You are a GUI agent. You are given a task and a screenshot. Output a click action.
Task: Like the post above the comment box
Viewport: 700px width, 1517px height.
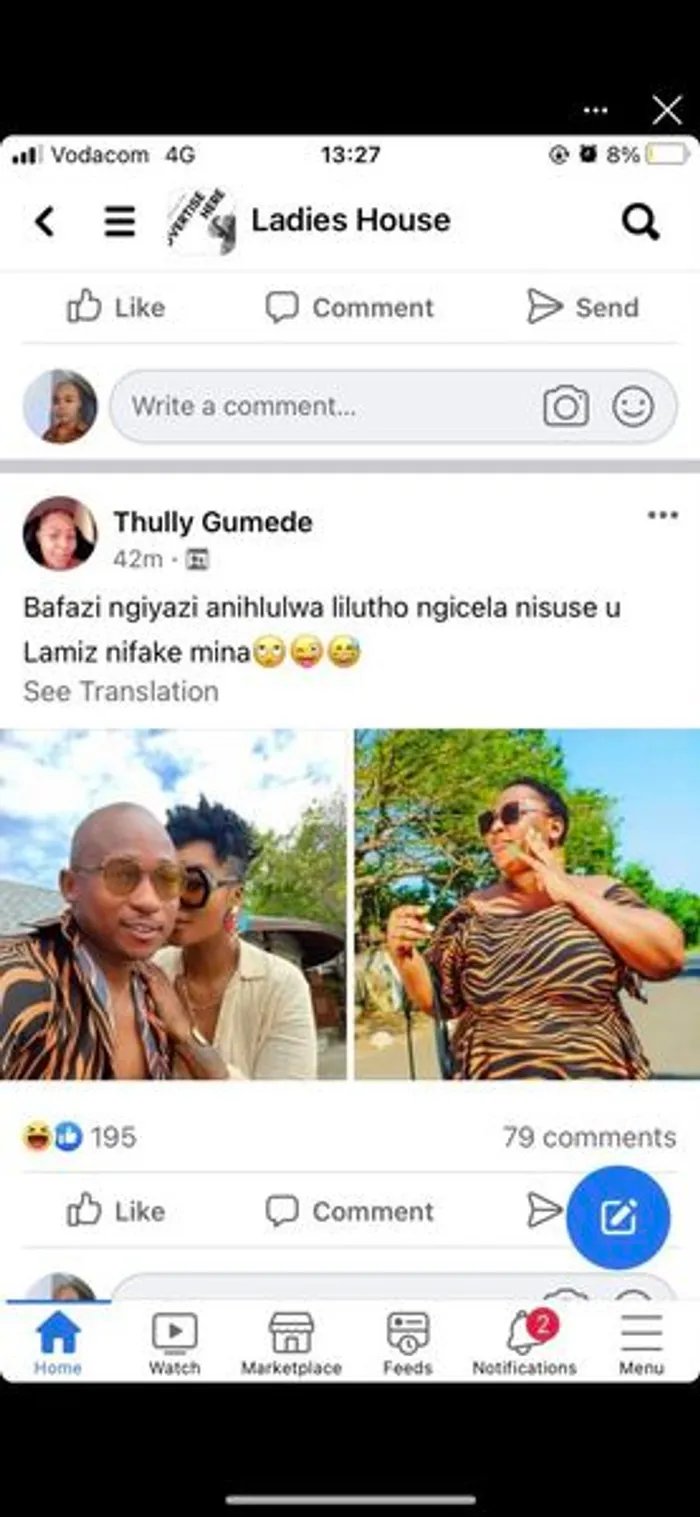tap(116, 307)
